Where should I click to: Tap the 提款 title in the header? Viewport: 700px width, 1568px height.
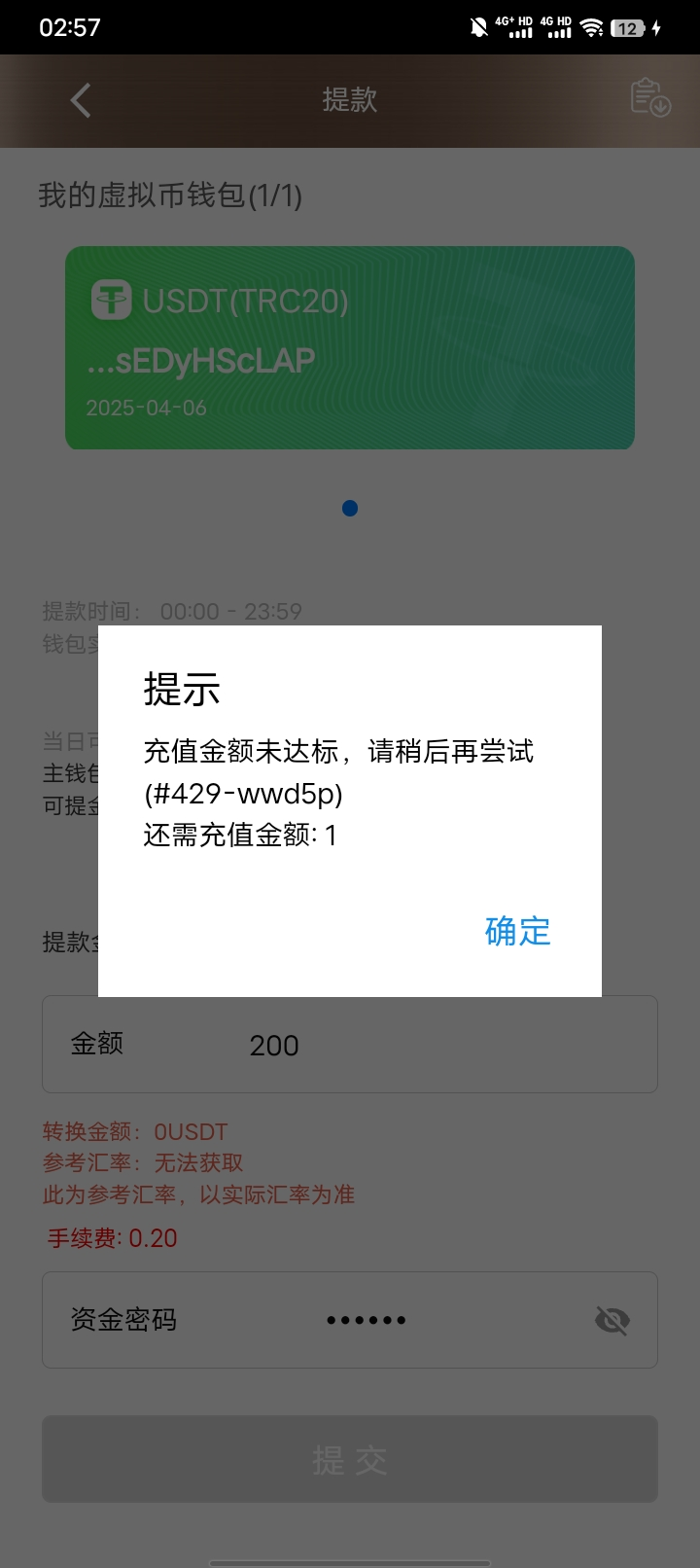(x=350, y=100)
